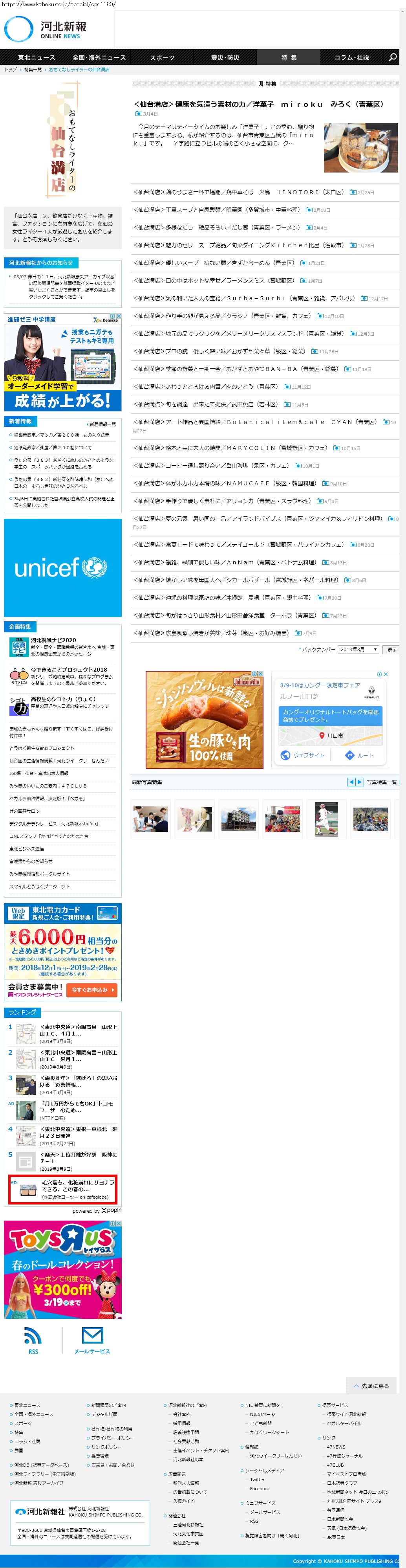This screenshot has height=1568, width=406.
Task: Apply via 今すぐお申込み button
Action: 92,990
